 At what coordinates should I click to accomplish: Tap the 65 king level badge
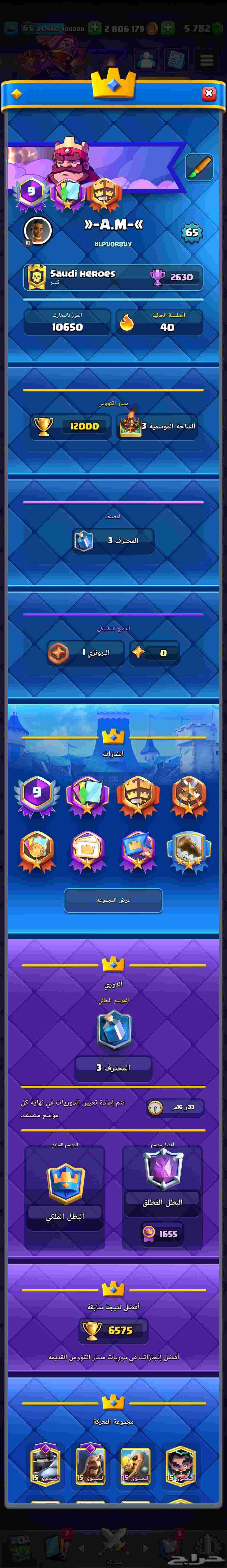[x=192, y=232]
